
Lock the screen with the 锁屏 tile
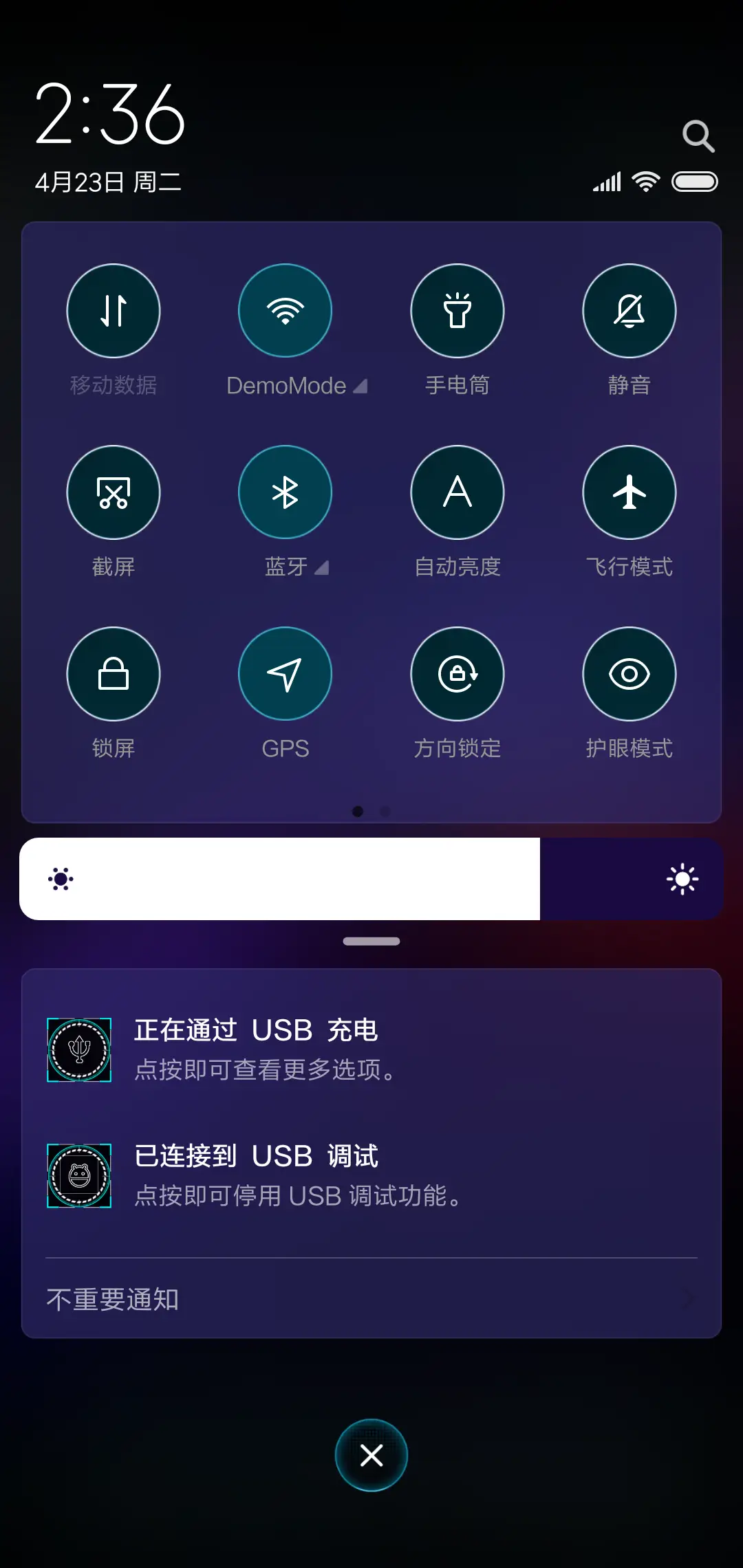pyautogui.click(x=114, y=674)
